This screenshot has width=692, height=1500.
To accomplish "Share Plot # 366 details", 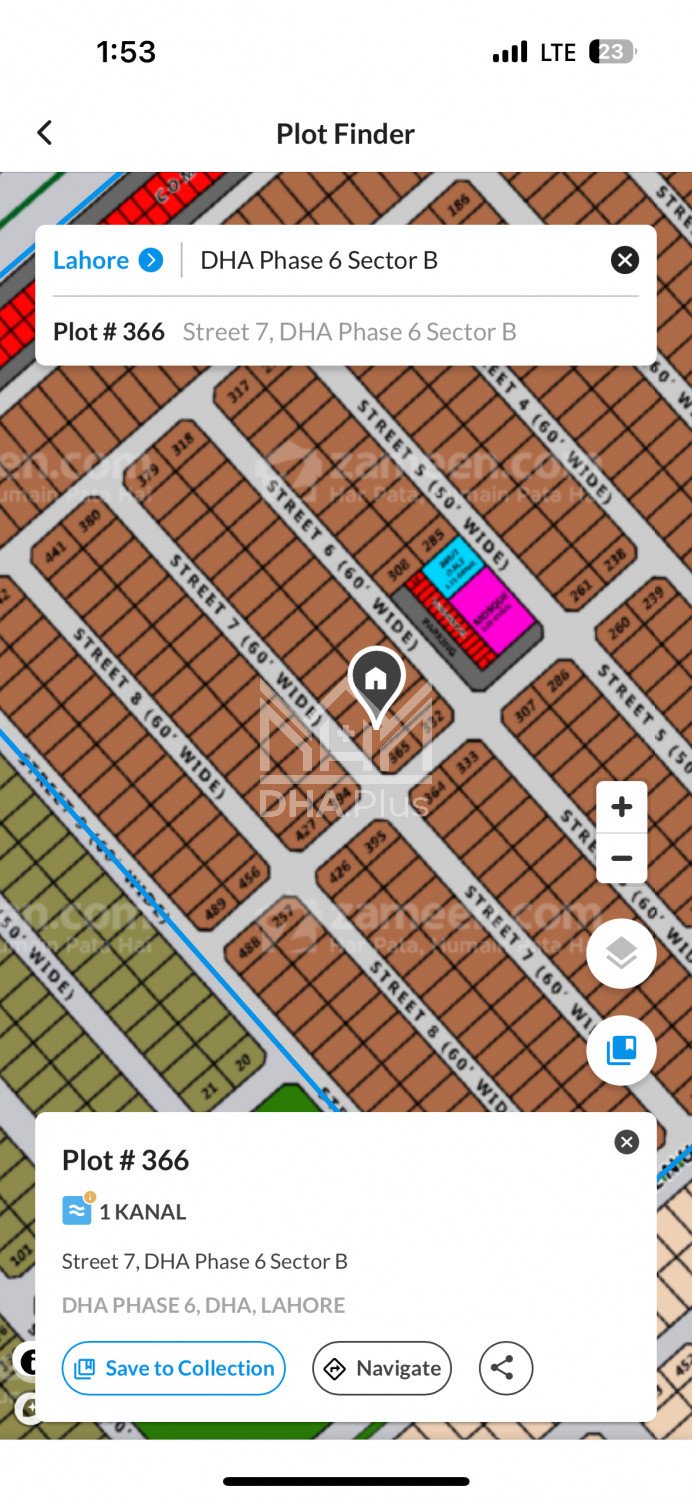I will (505, 1368).
